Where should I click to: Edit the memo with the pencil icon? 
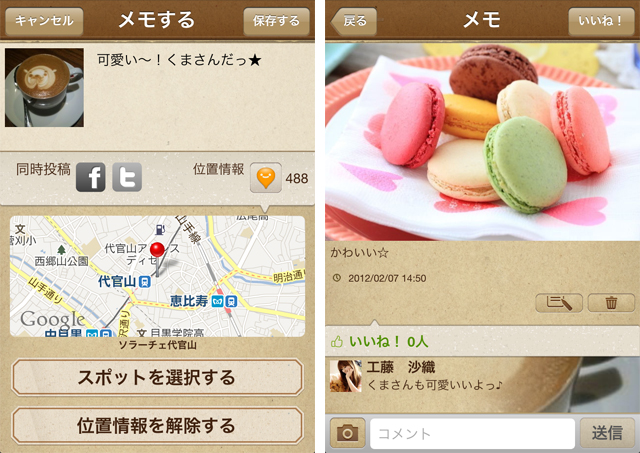point(559,302)
